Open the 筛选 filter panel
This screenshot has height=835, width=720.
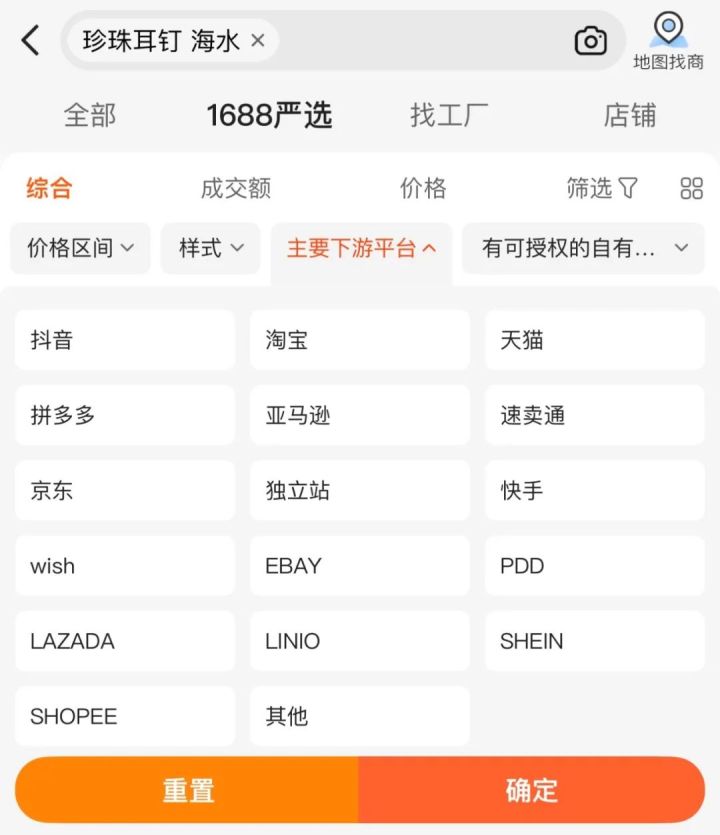click(602, 188)
